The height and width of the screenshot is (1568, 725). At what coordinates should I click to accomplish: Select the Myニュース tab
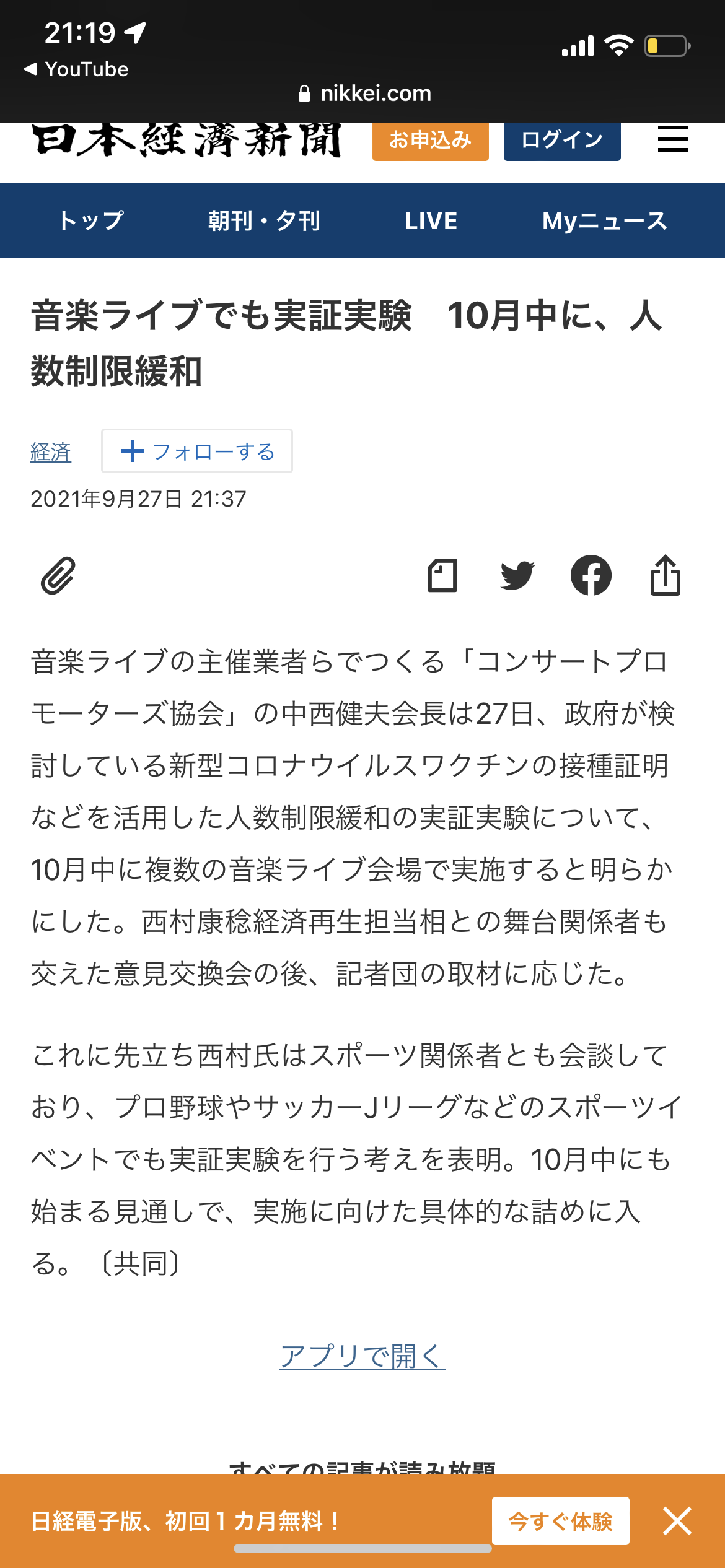604,220
